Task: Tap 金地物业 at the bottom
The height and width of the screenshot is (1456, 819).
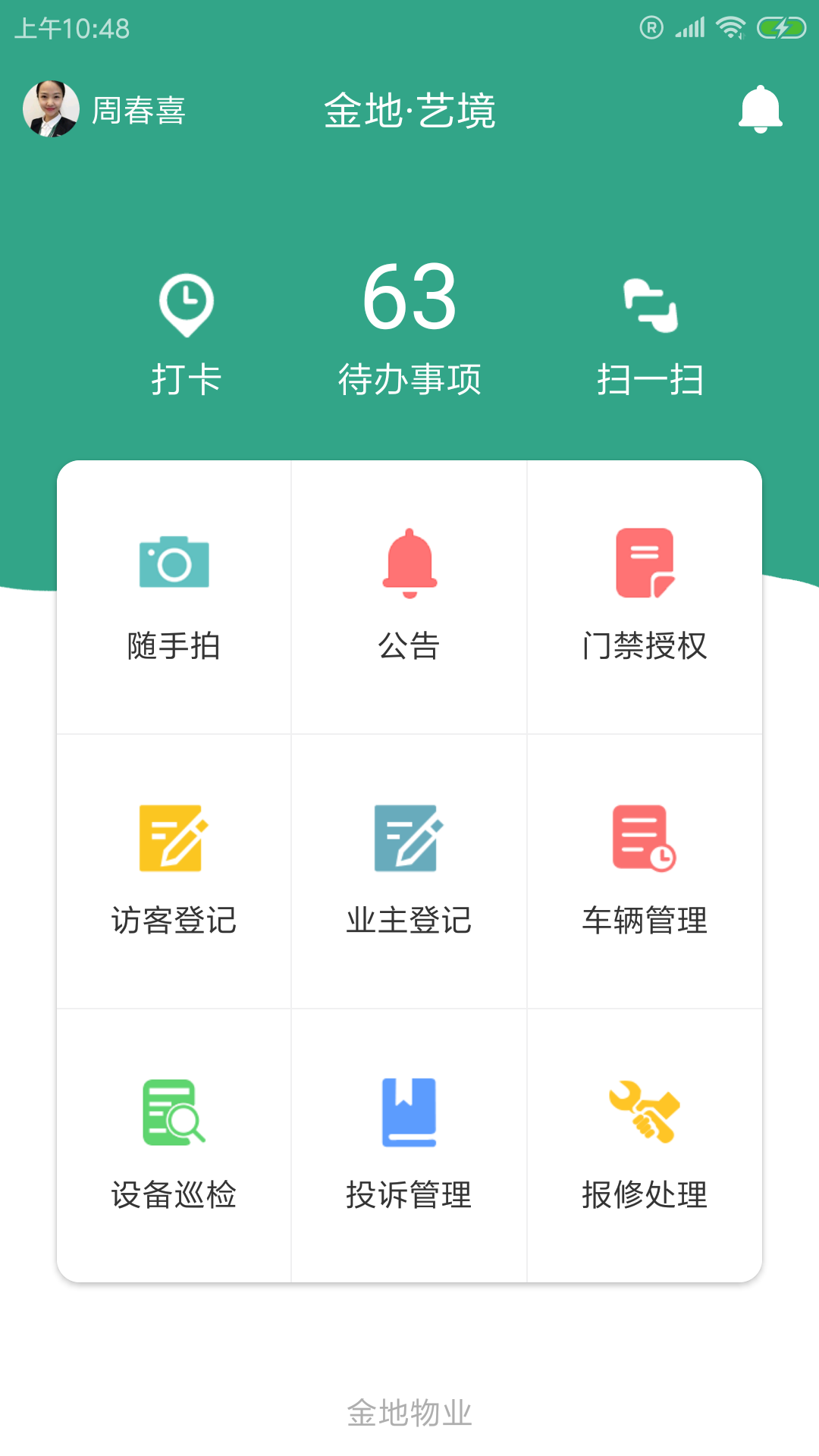Action: tap(409, 1412)
